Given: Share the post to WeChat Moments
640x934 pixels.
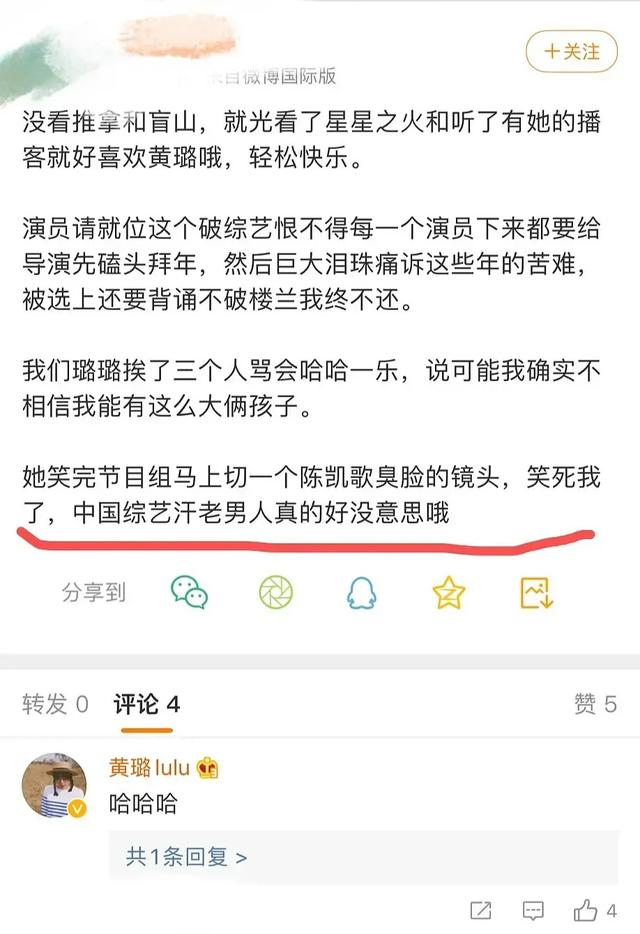Looking at the screenshot, I should coord(276,592).
